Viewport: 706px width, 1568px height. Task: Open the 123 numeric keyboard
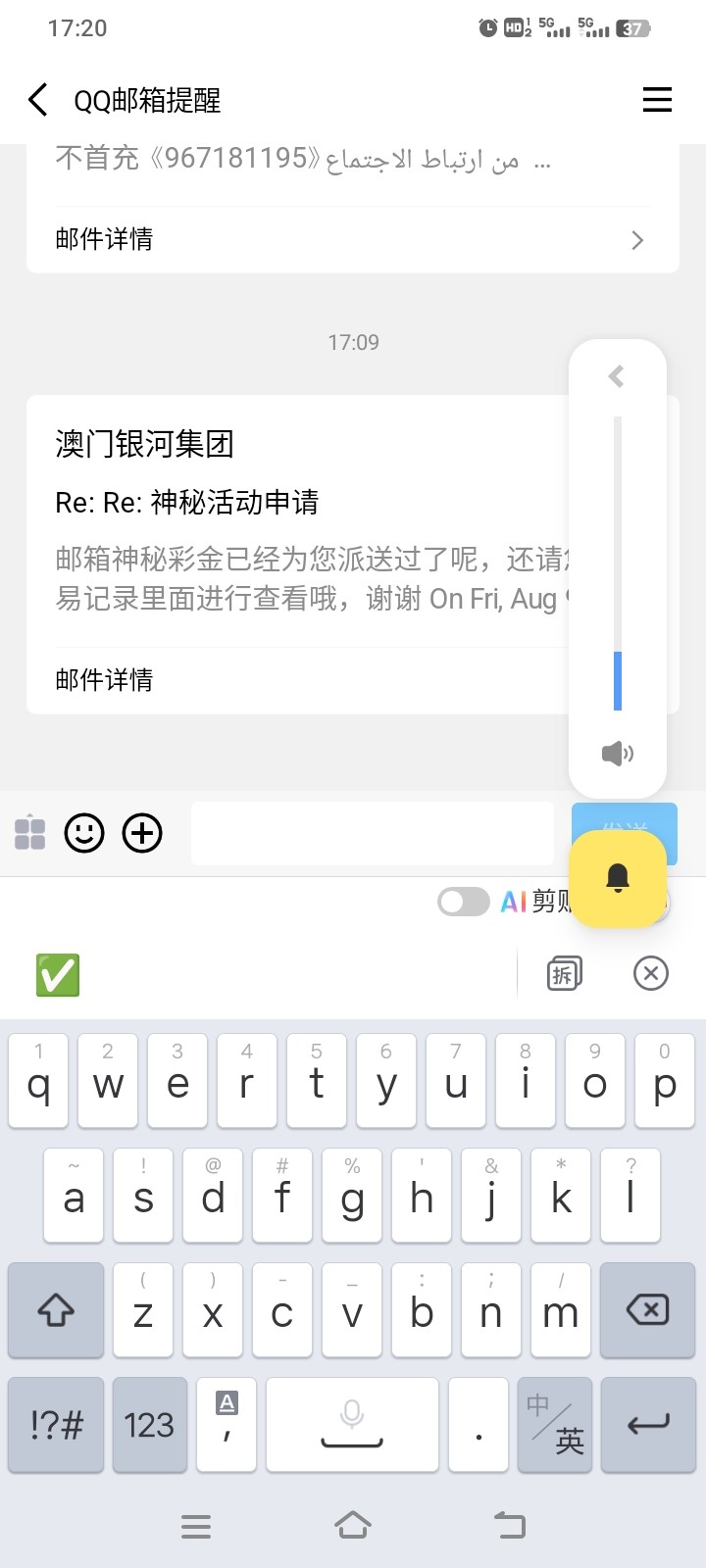point(149,1424)
